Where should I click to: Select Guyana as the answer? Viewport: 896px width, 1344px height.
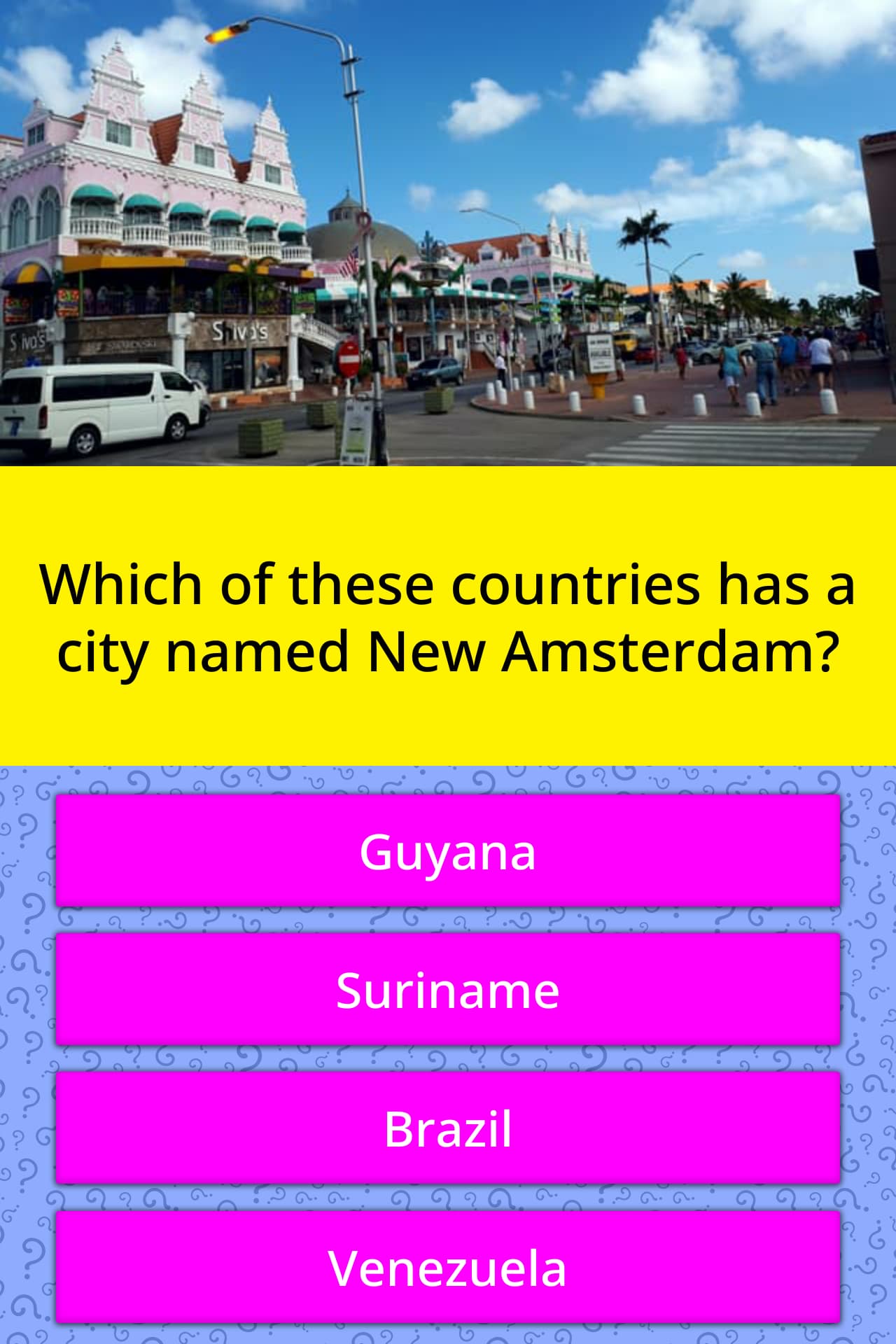pyautogui.click(x=448, y=850)
